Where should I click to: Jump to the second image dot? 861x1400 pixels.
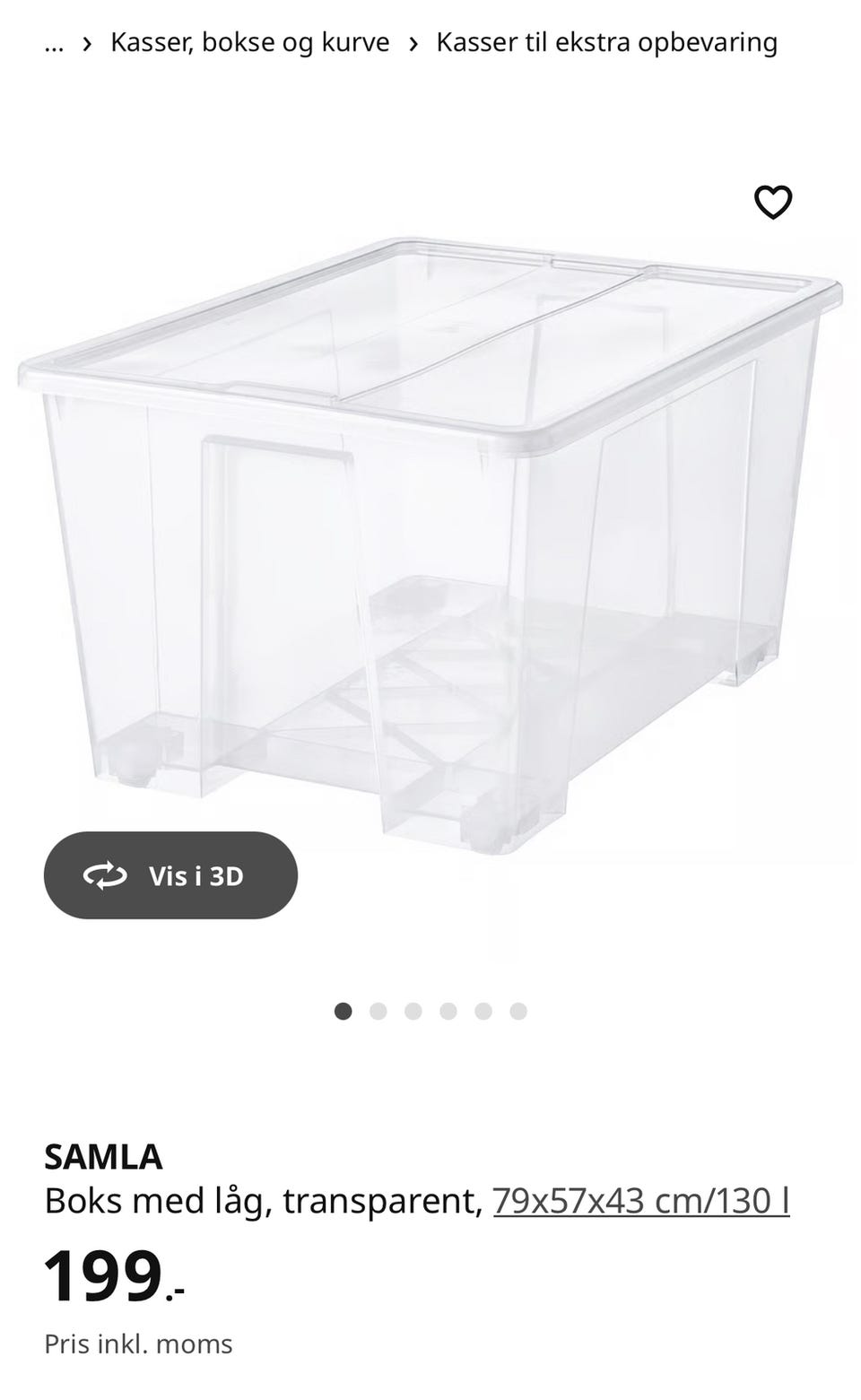pyautogui.click(x=378, y=1012)
